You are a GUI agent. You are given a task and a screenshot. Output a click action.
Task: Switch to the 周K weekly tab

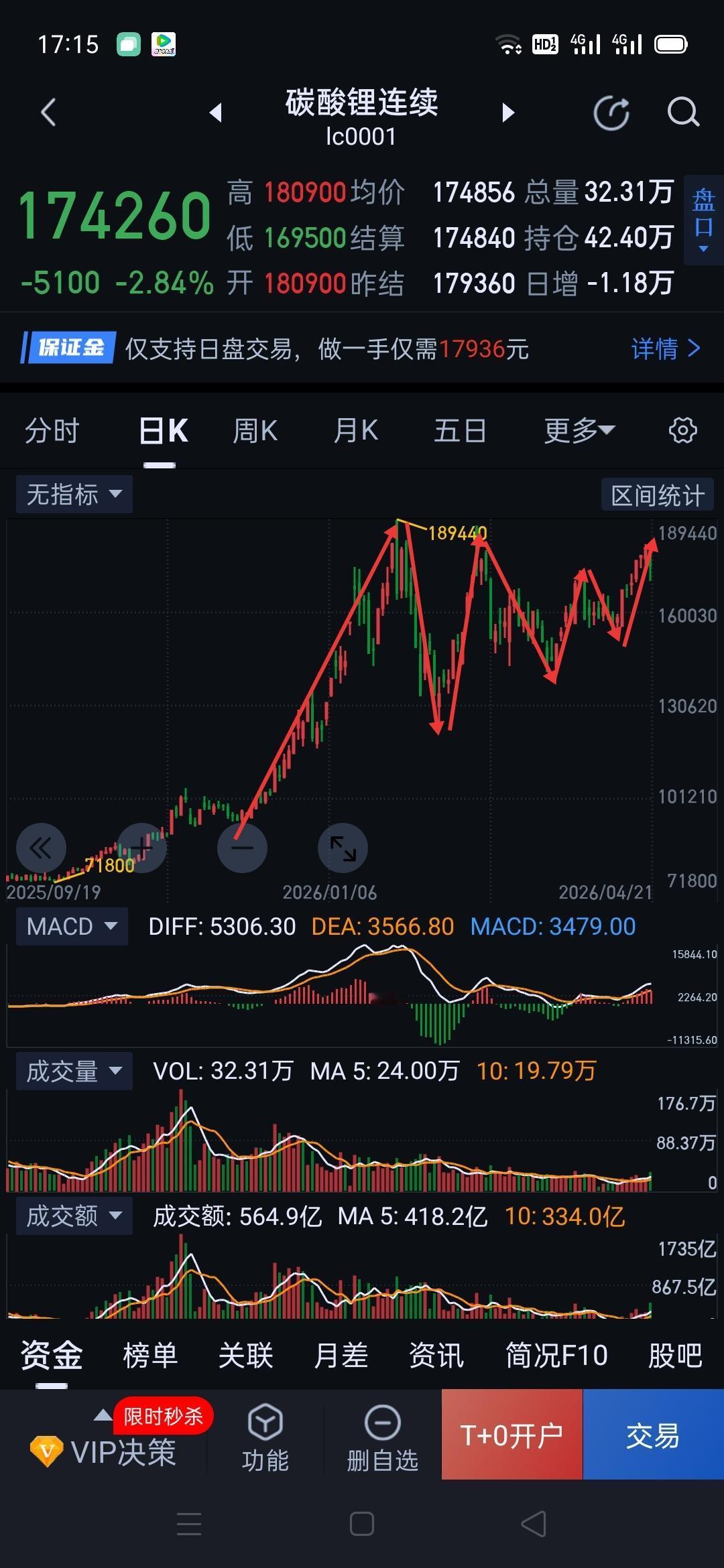click(x=255, y=430)
